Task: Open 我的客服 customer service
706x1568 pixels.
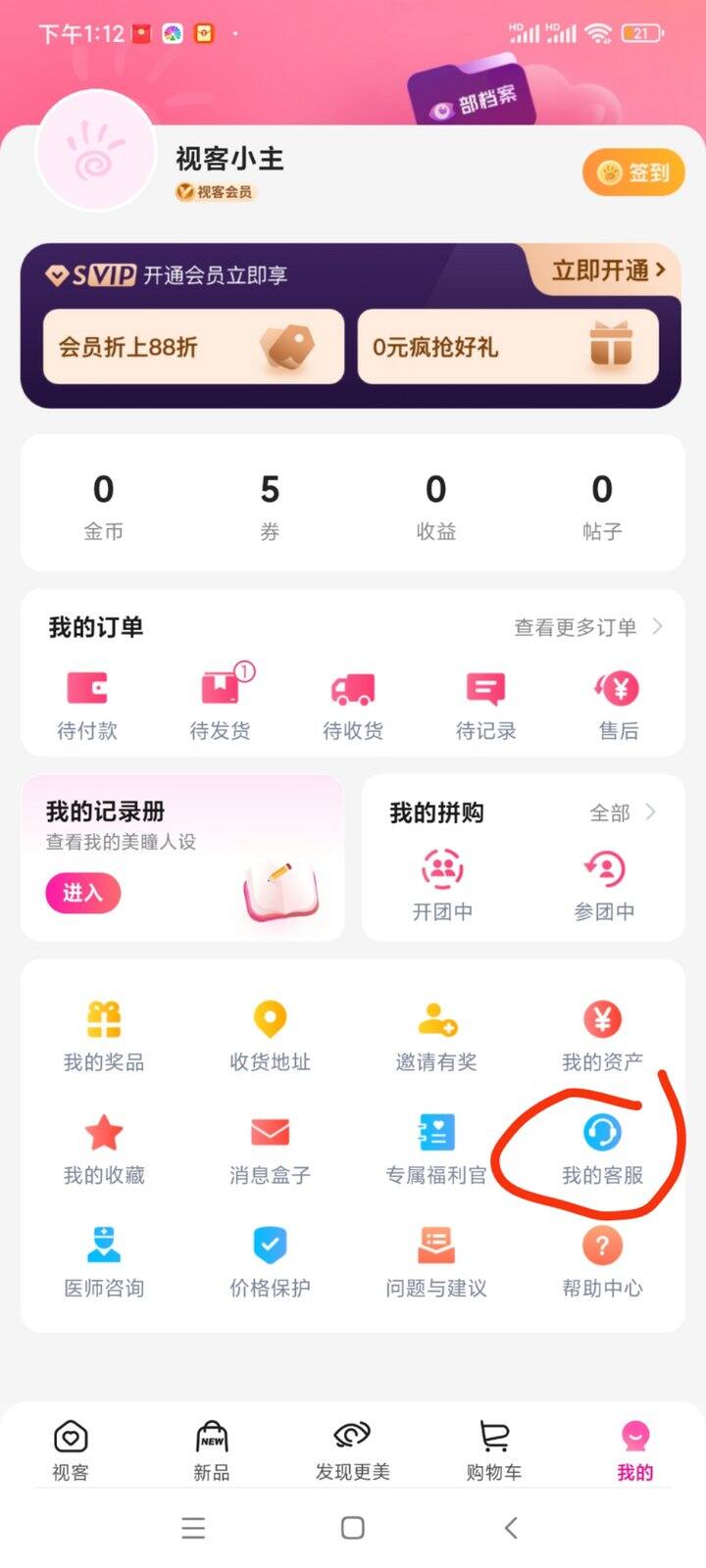Action: coord(602,1148)
